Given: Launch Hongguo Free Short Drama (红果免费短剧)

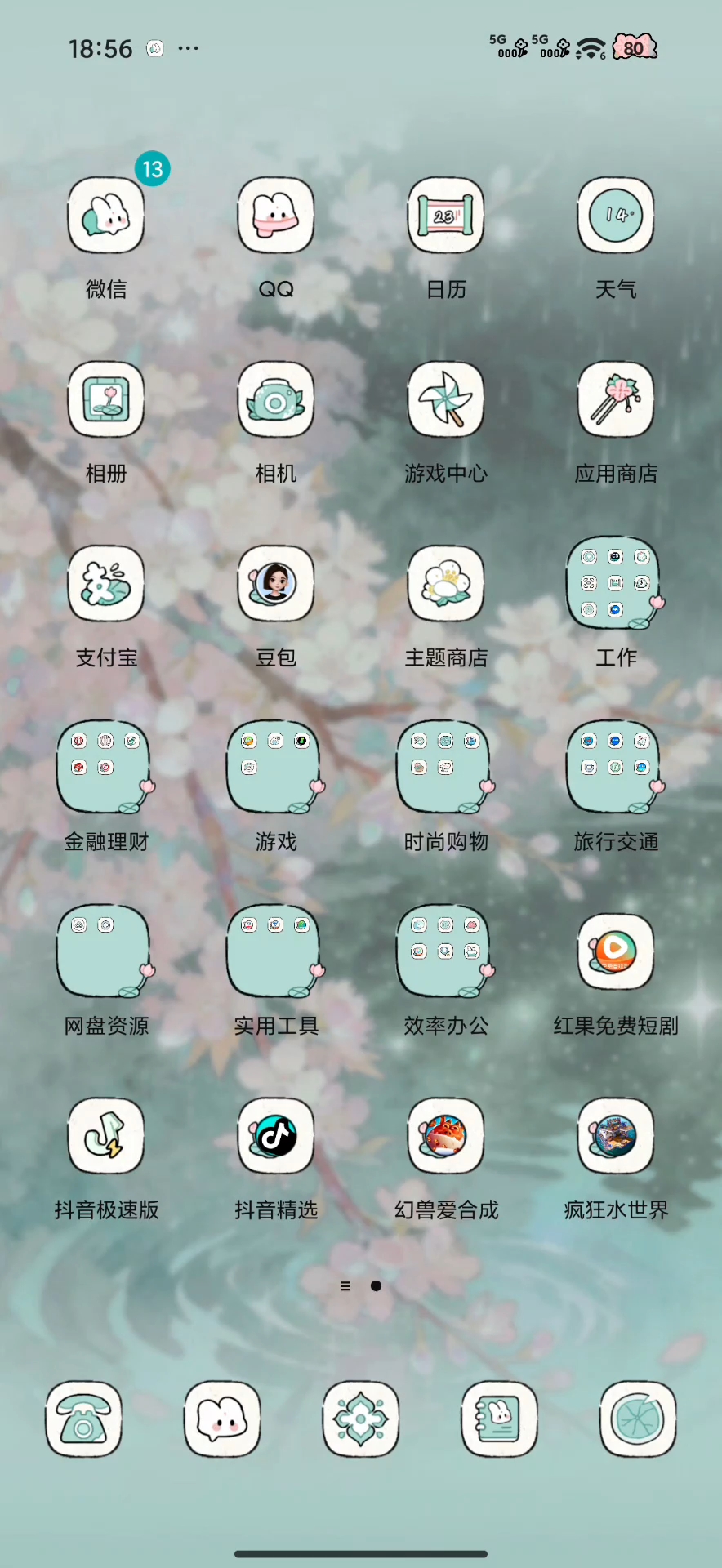Looking at the screenshot, I should pos(616,951).
